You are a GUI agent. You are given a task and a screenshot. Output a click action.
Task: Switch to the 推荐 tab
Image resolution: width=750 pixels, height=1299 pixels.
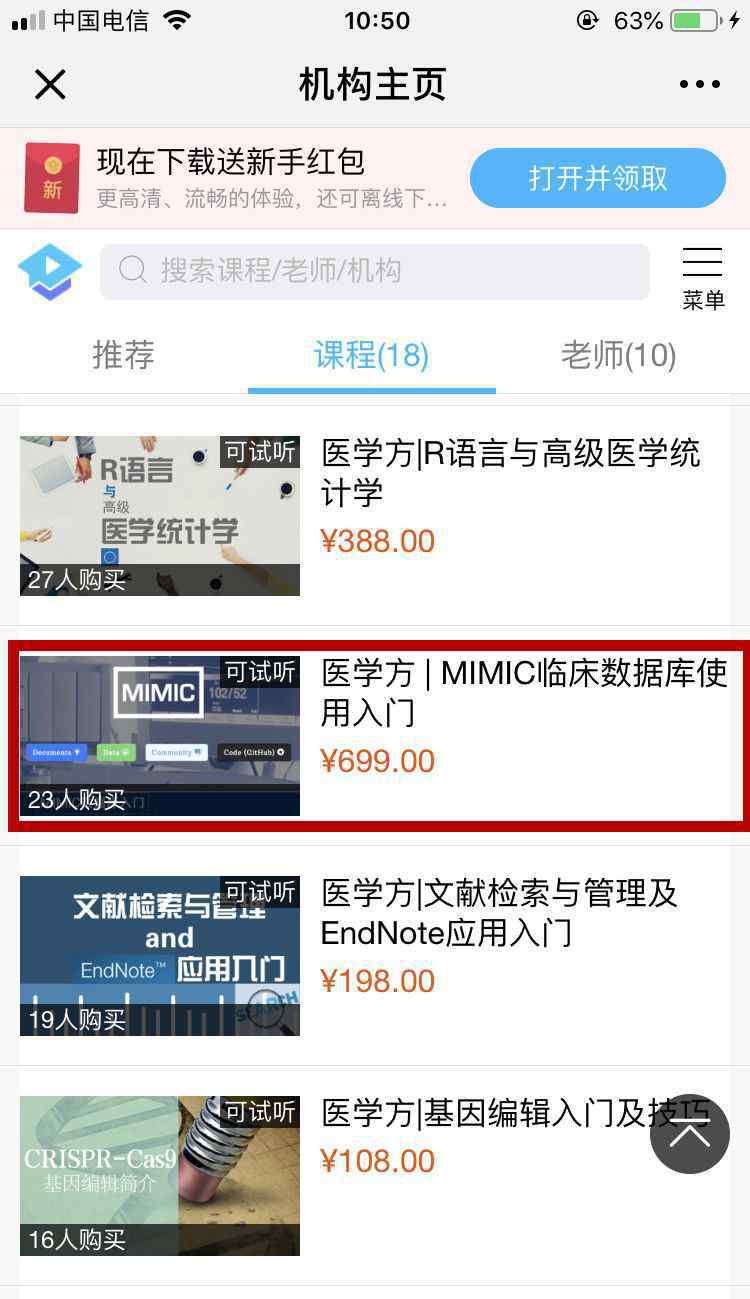coord(123,355)
